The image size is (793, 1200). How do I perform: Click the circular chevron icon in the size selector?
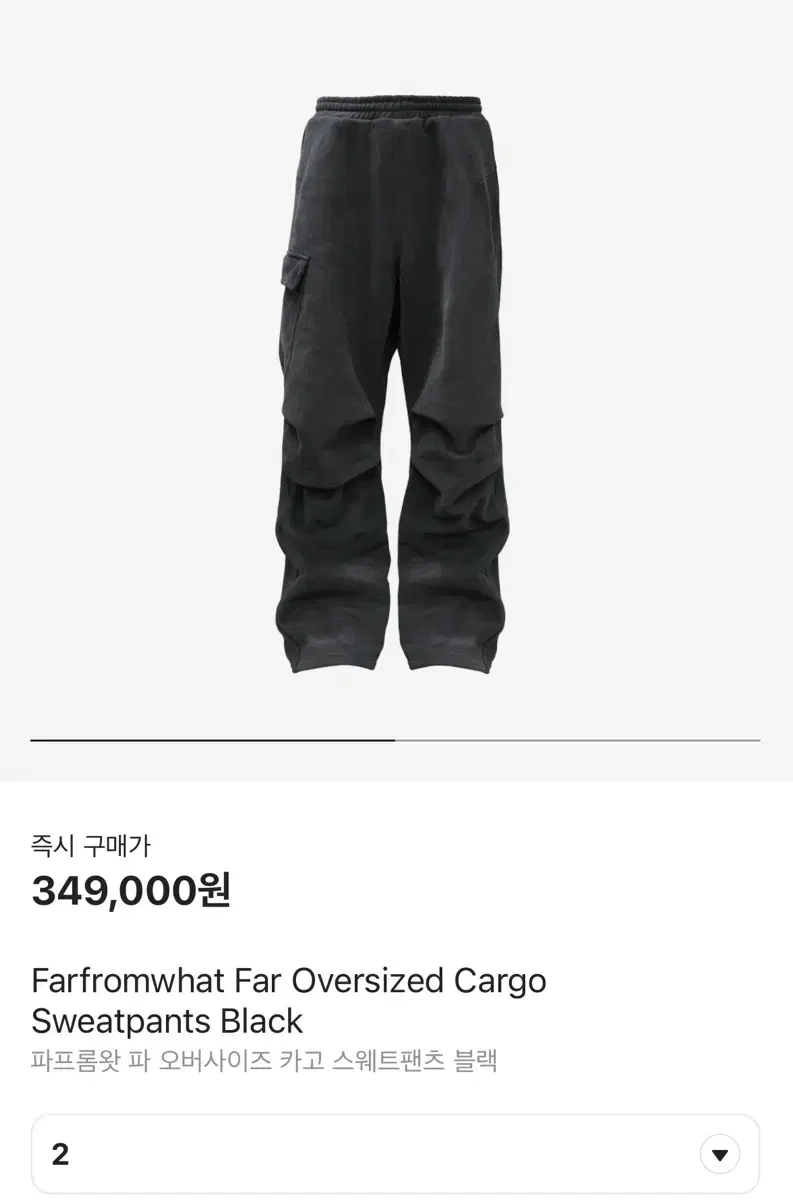click(x=719, y=1152)
